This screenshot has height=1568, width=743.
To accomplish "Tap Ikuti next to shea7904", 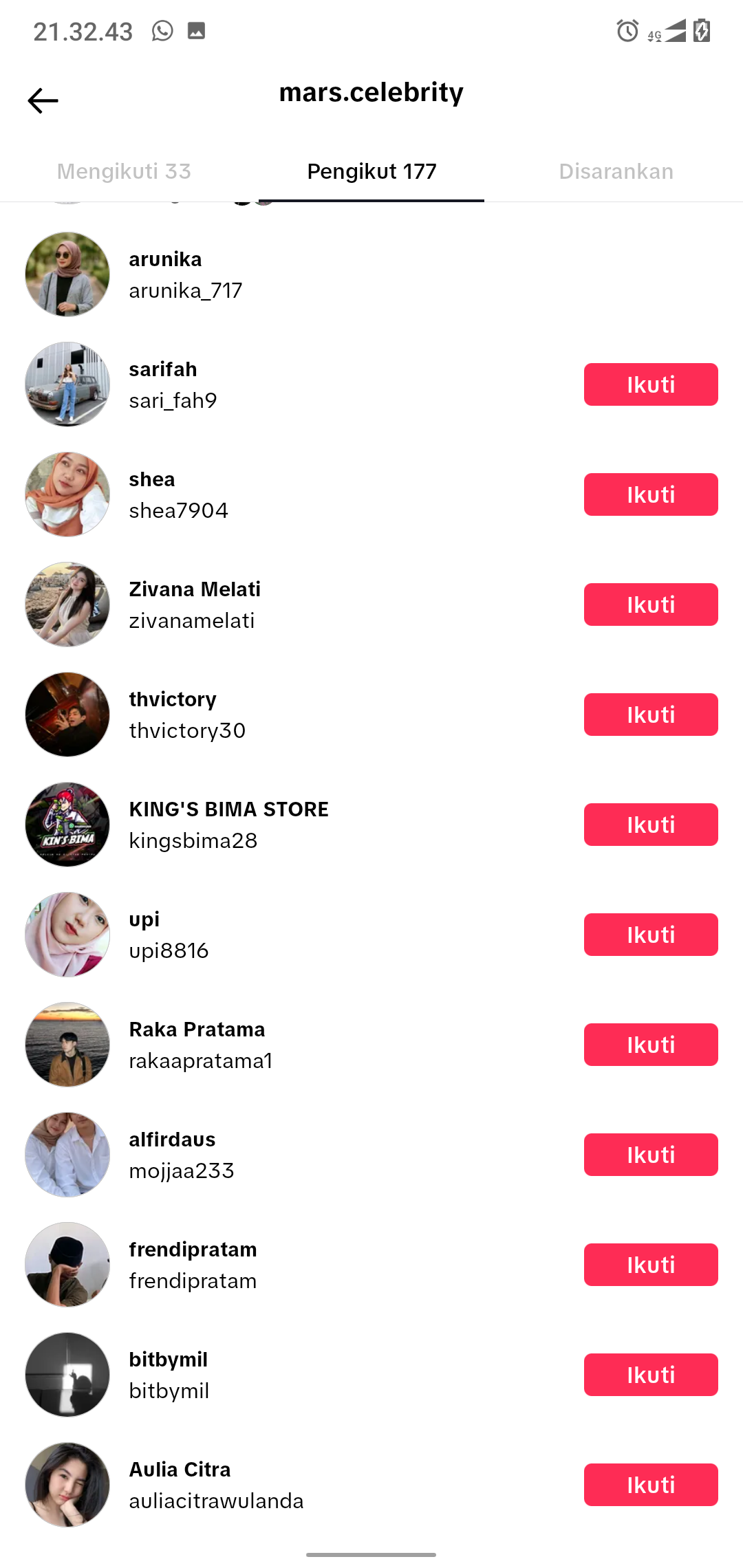I will pos(650,494).
